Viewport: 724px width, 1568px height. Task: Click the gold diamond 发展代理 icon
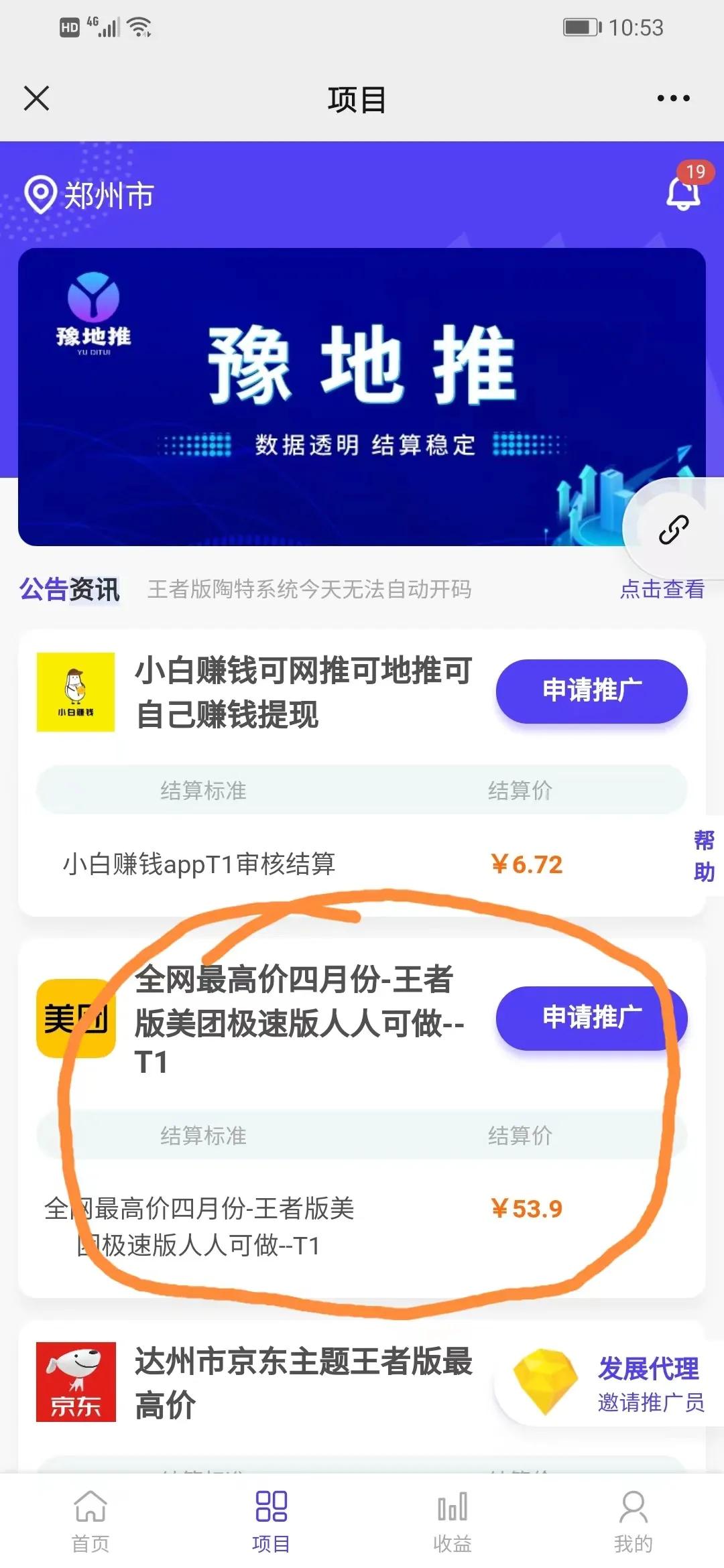(x=545, y=1380)
